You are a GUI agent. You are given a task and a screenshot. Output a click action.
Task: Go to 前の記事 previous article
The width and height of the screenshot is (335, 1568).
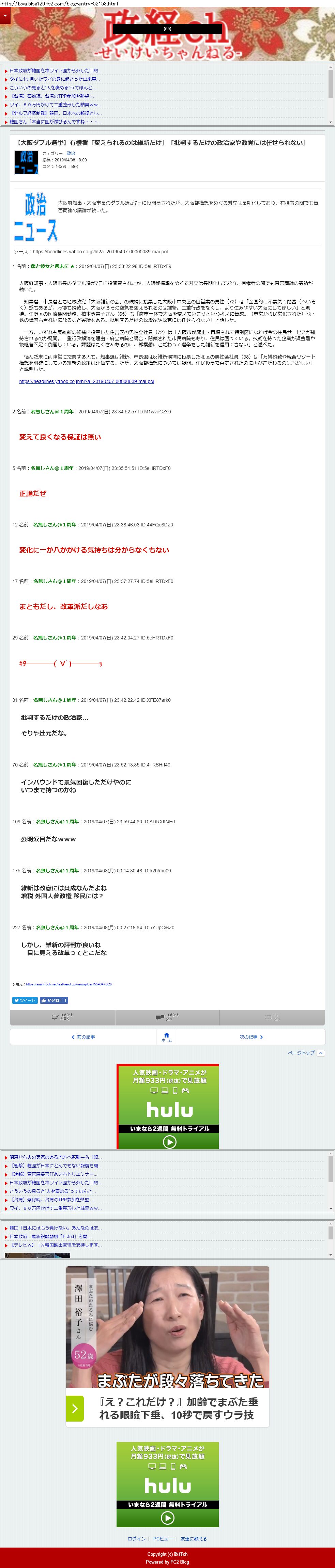83,1036
